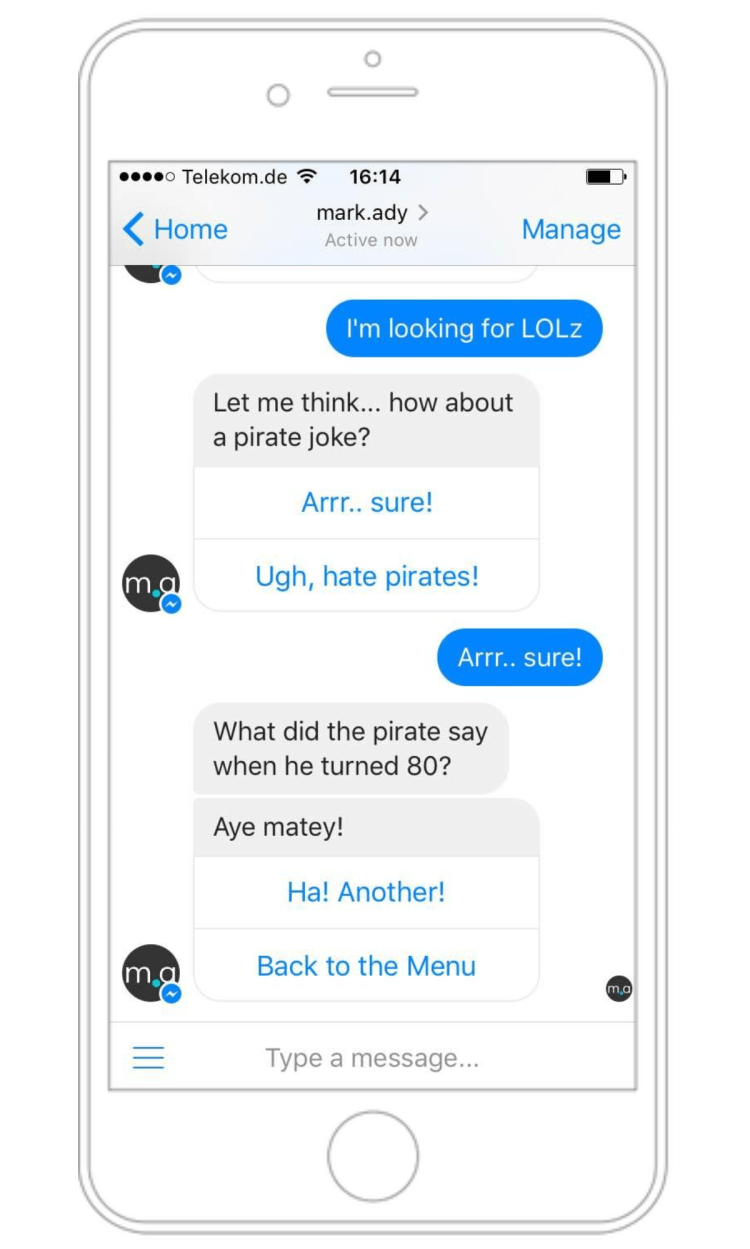The width and height of the screenshot is (750, 1249).
Task: Choose the Arrr.. sure! option under the pirate joke offer
Action: tap(367, 502)
